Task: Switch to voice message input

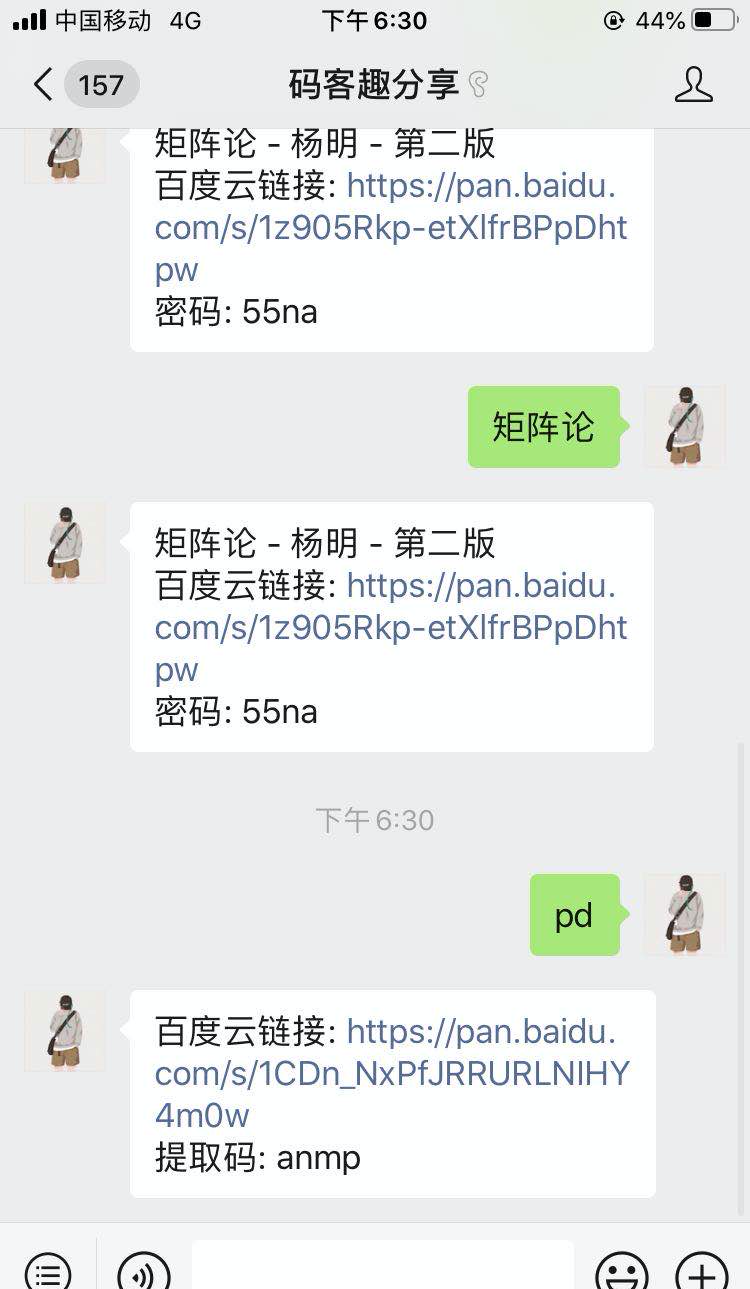Action: 144,1272
